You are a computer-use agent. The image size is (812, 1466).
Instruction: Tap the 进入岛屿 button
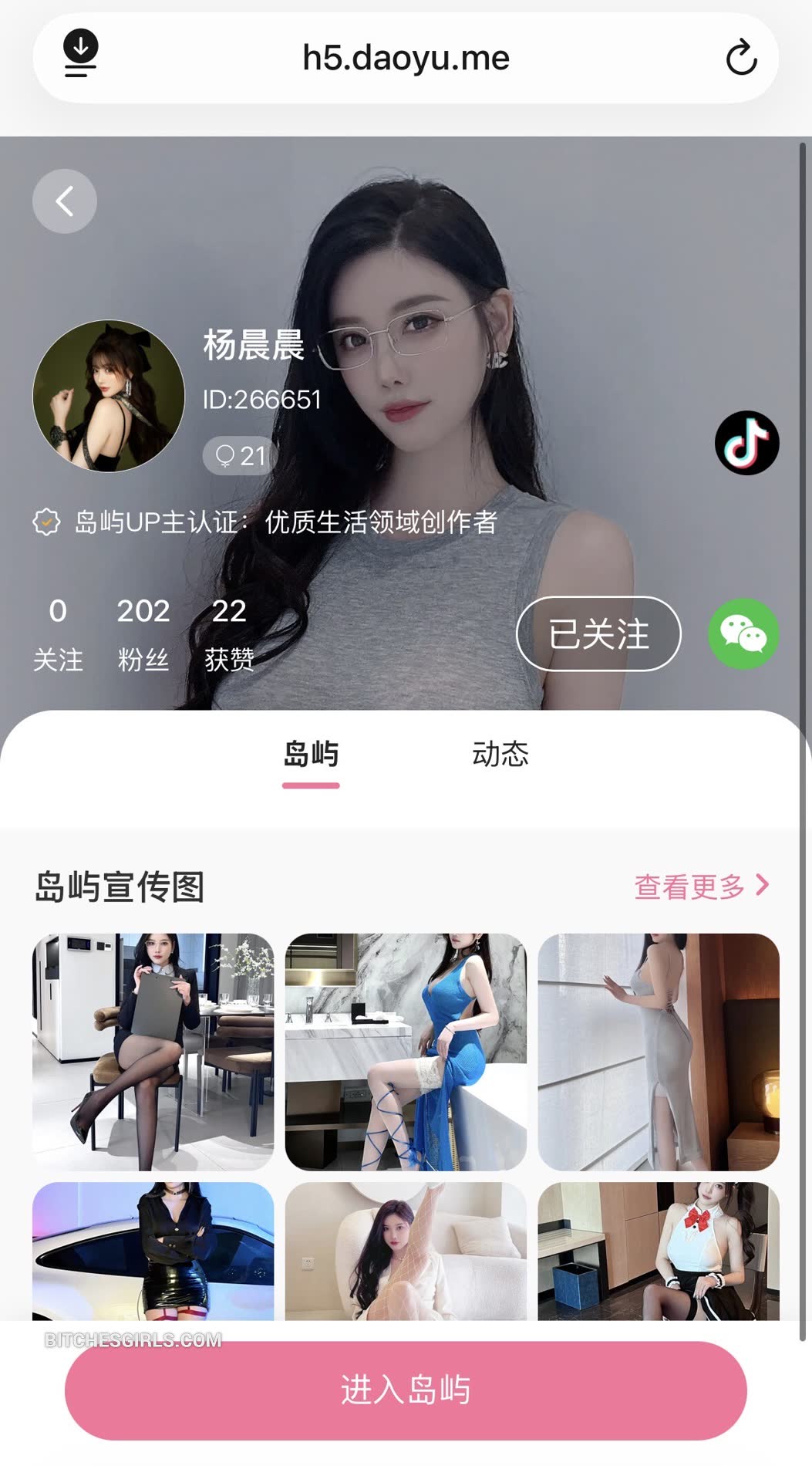point(406,1390)
